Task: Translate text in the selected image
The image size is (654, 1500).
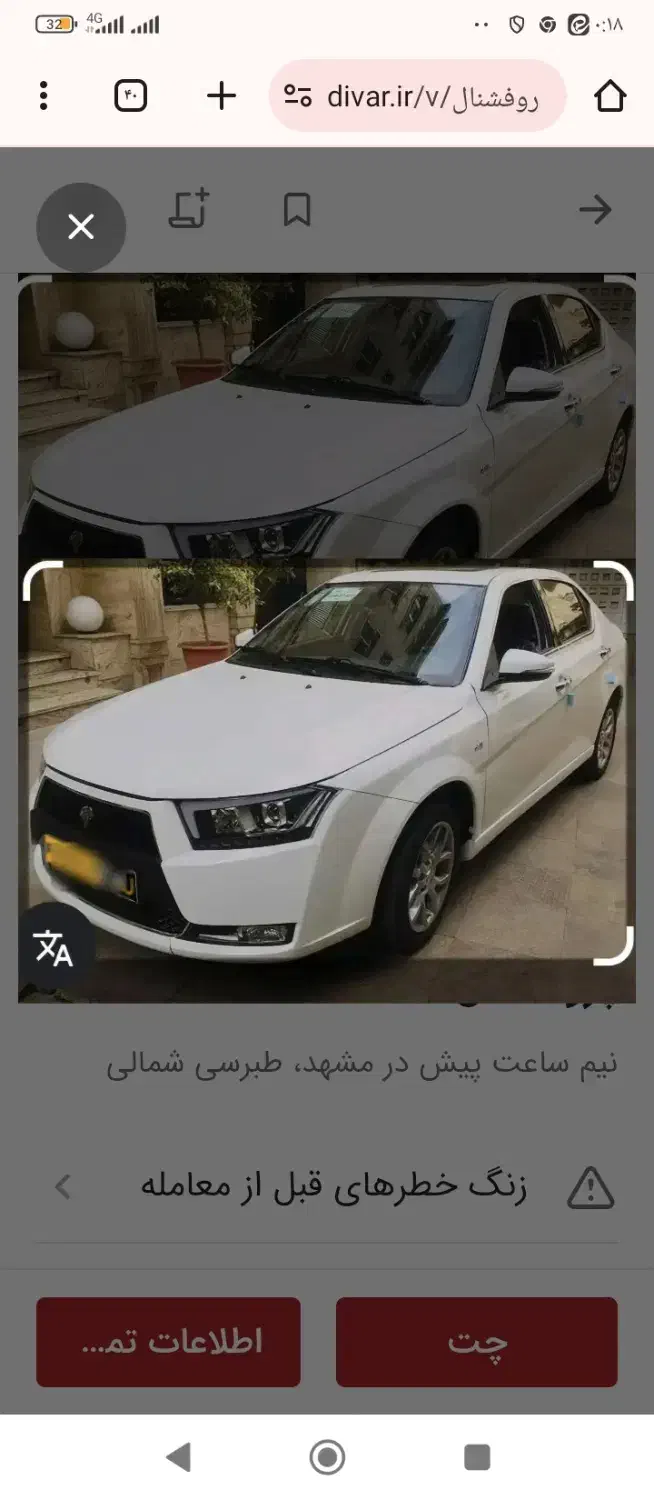Action: coord(54,948)
